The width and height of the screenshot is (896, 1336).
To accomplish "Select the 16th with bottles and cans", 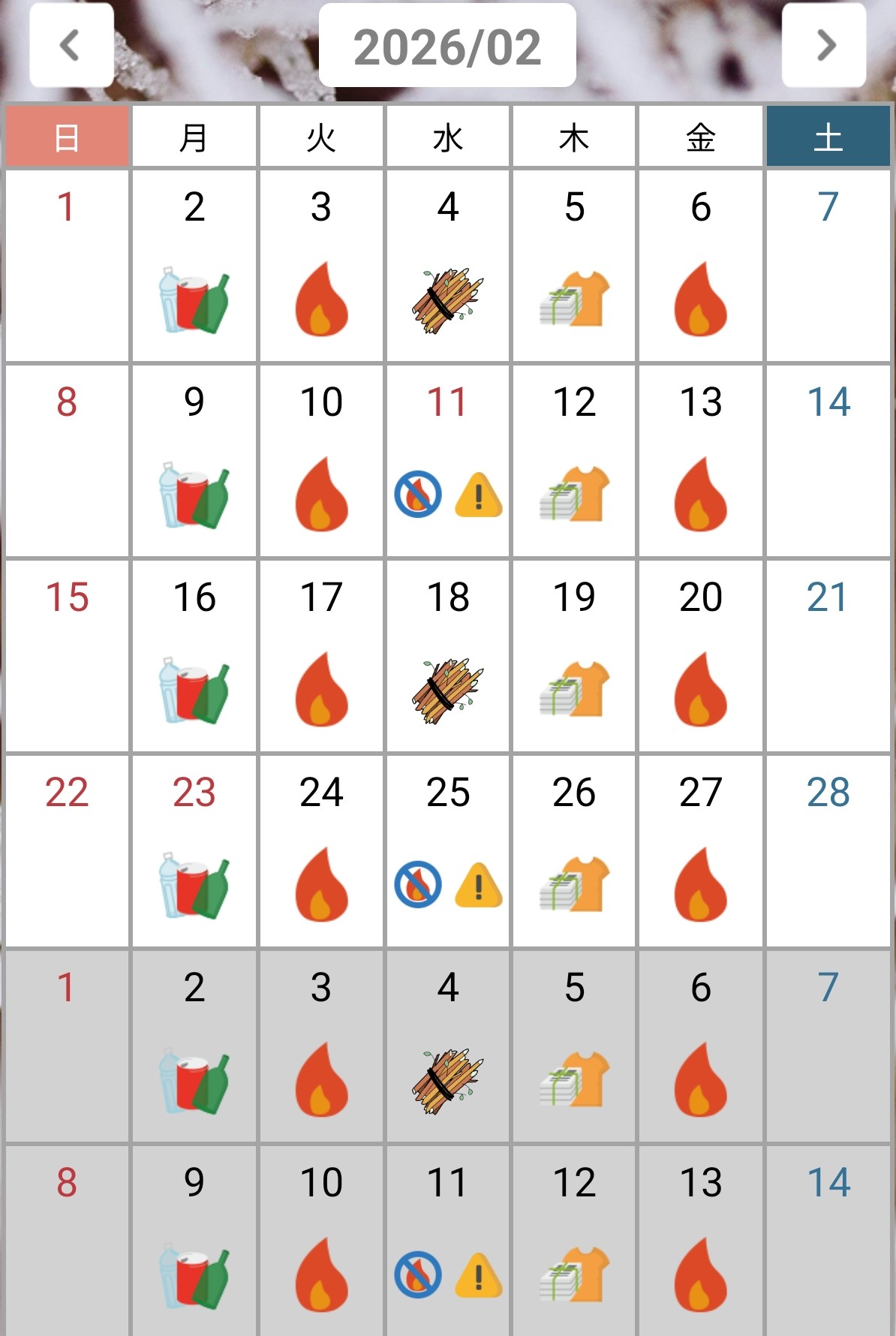I will pos(194,656).
